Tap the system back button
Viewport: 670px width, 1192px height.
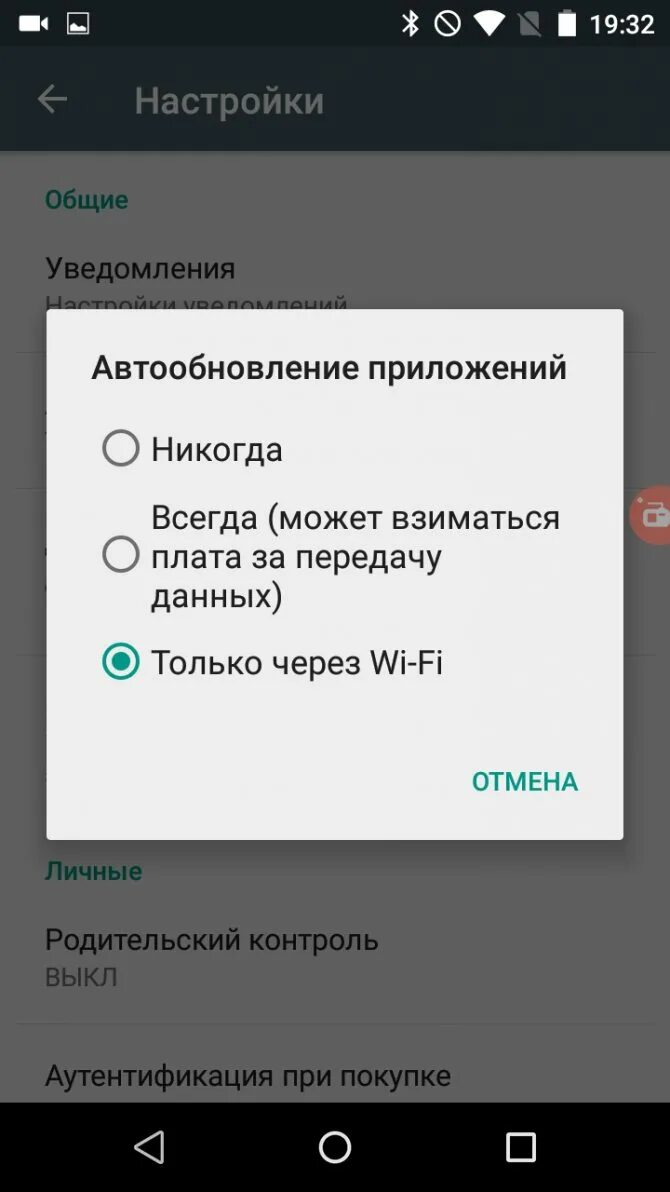149,1146
